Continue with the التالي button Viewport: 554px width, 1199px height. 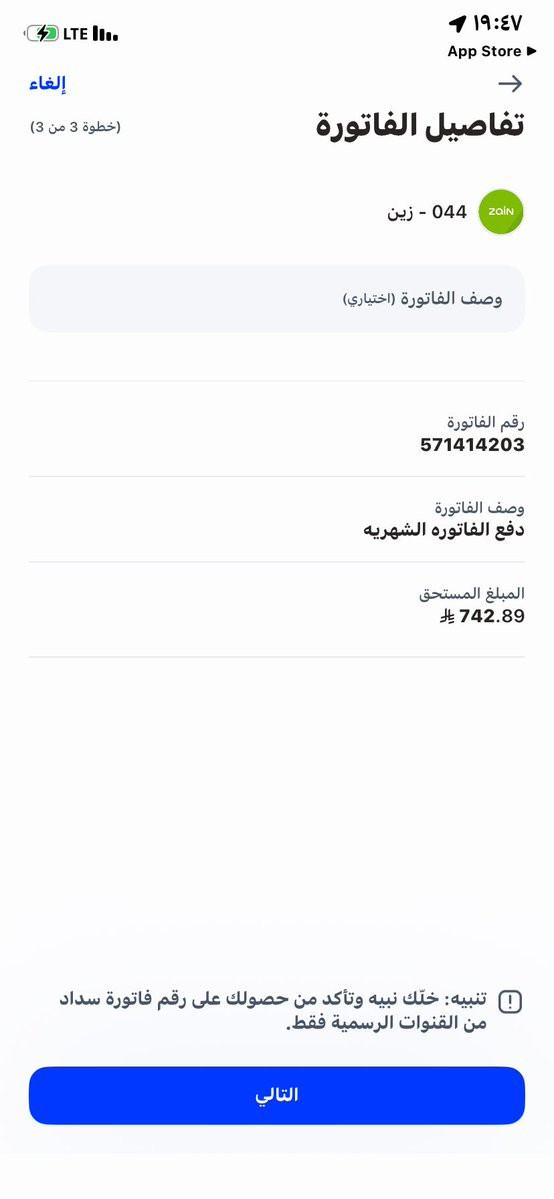(277, 1095)
